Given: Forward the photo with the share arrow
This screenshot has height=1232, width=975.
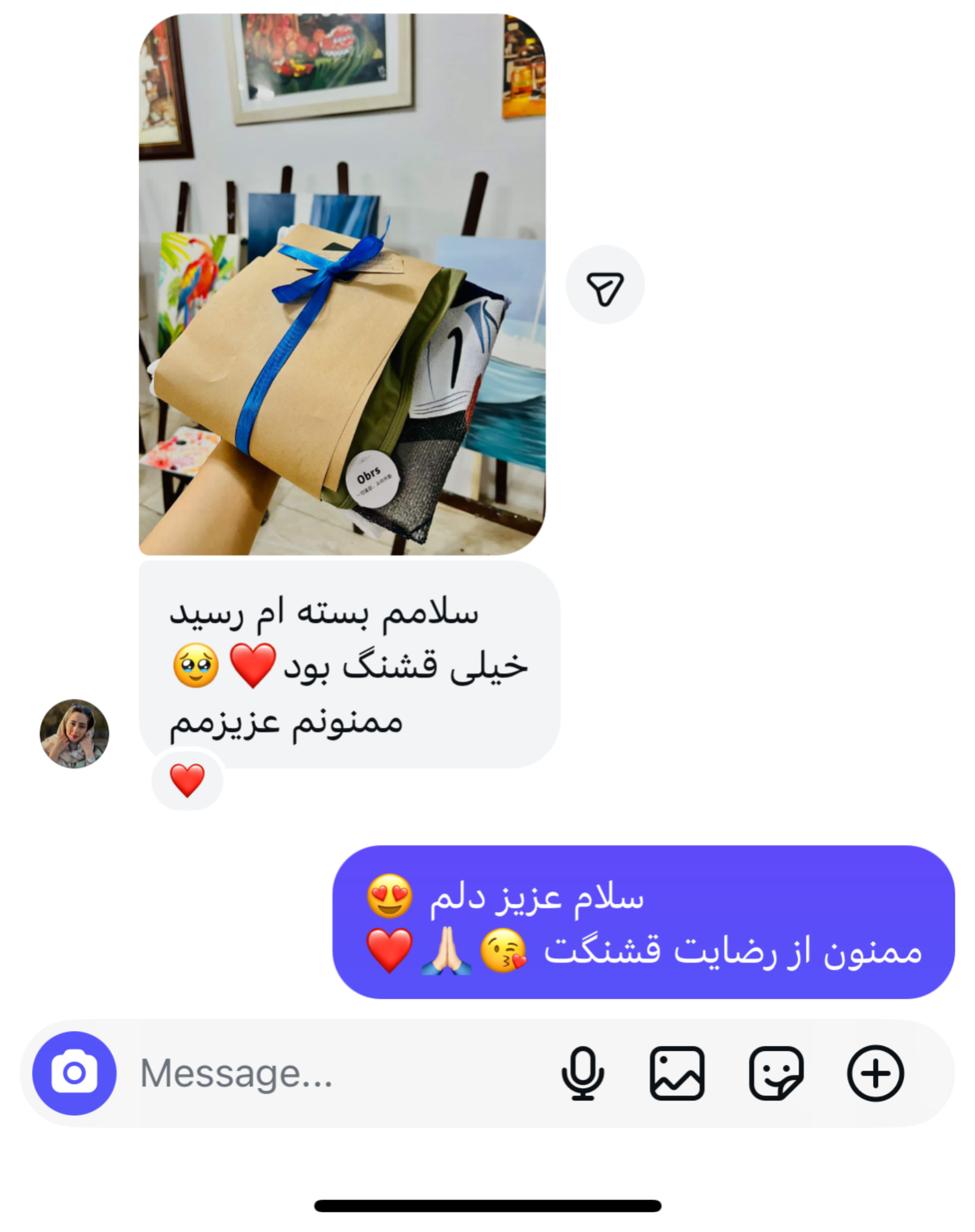Looking at the screenshot, I should pyautogui.click(x=605, y=285).
